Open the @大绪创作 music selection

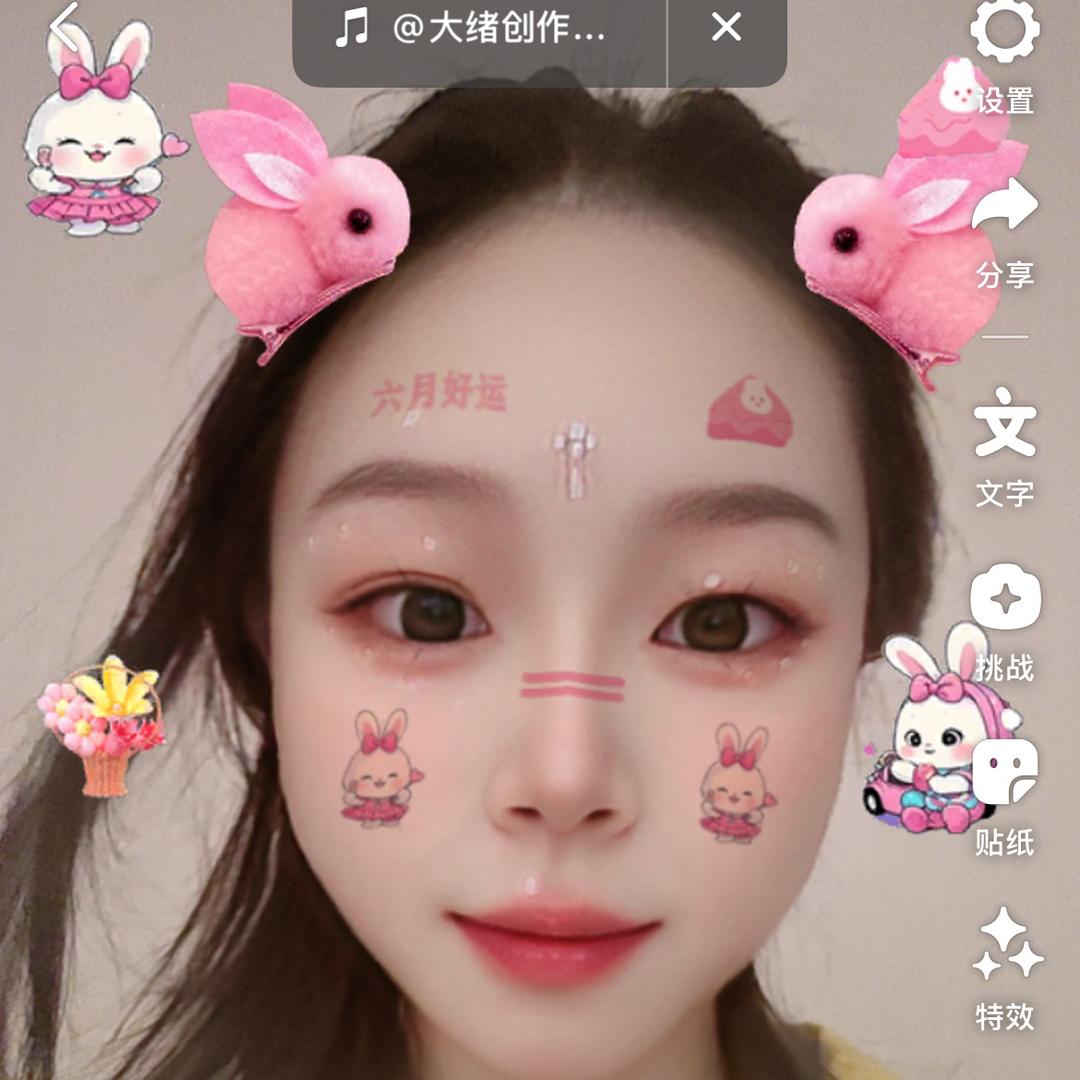point(480,29)
